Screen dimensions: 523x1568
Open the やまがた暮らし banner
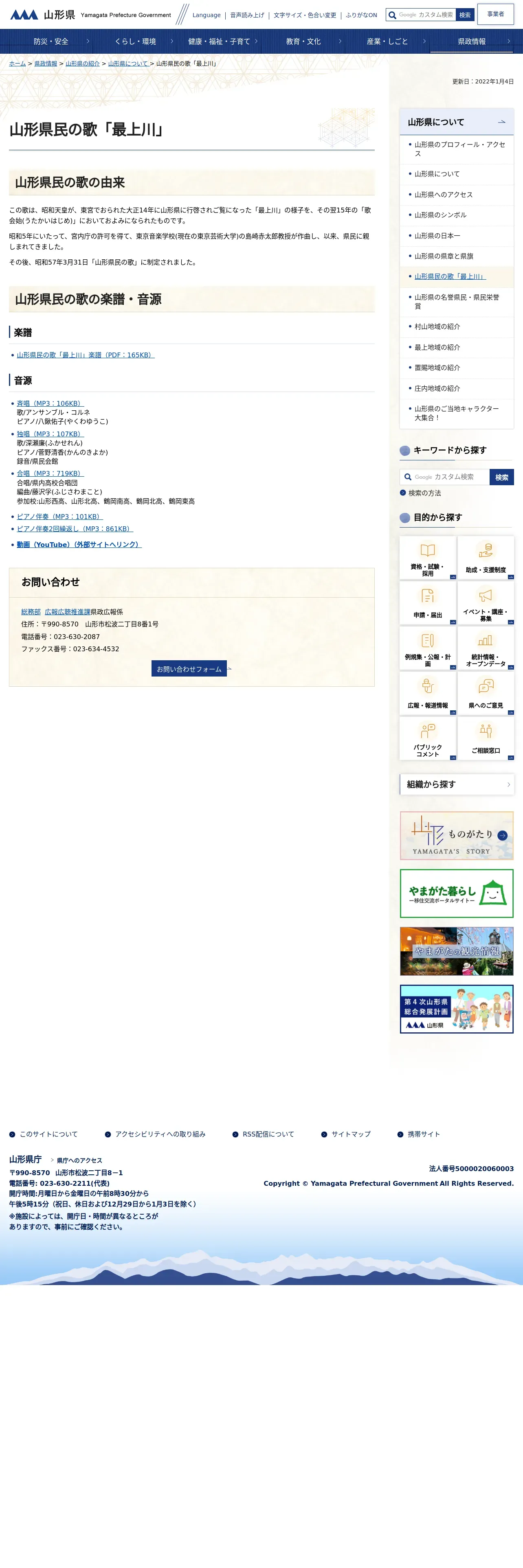457,893
